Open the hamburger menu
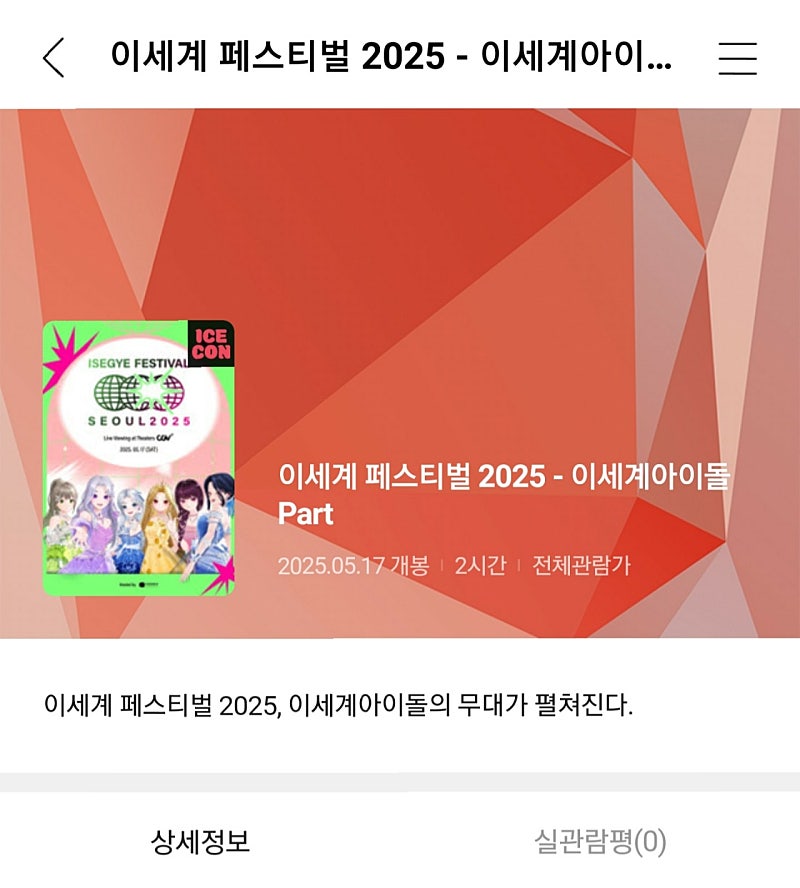 tap(738, 58)
